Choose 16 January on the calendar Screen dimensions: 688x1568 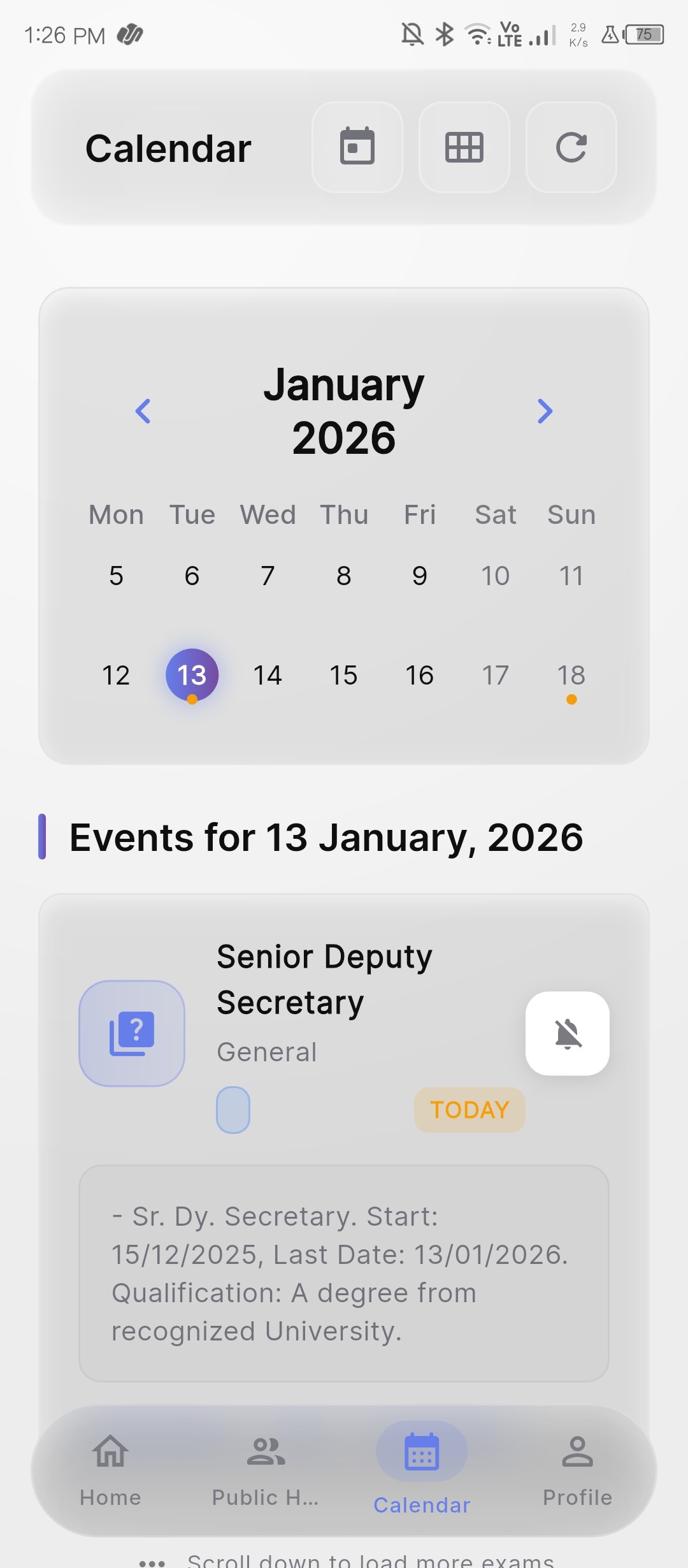(x=419, y=676)
